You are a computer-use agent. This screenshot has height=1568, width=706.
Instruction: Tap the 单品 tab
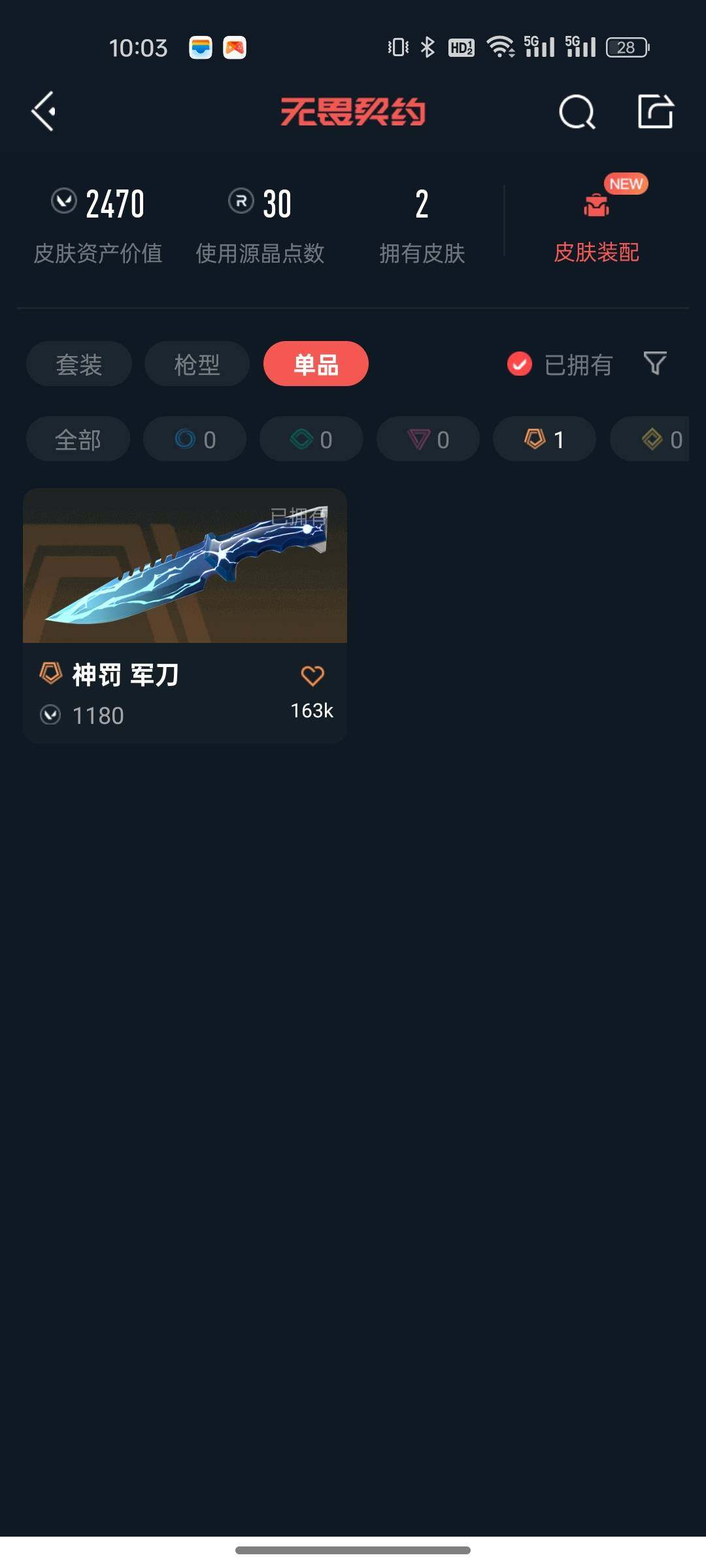pyautogui.click(x=316, y=364)
